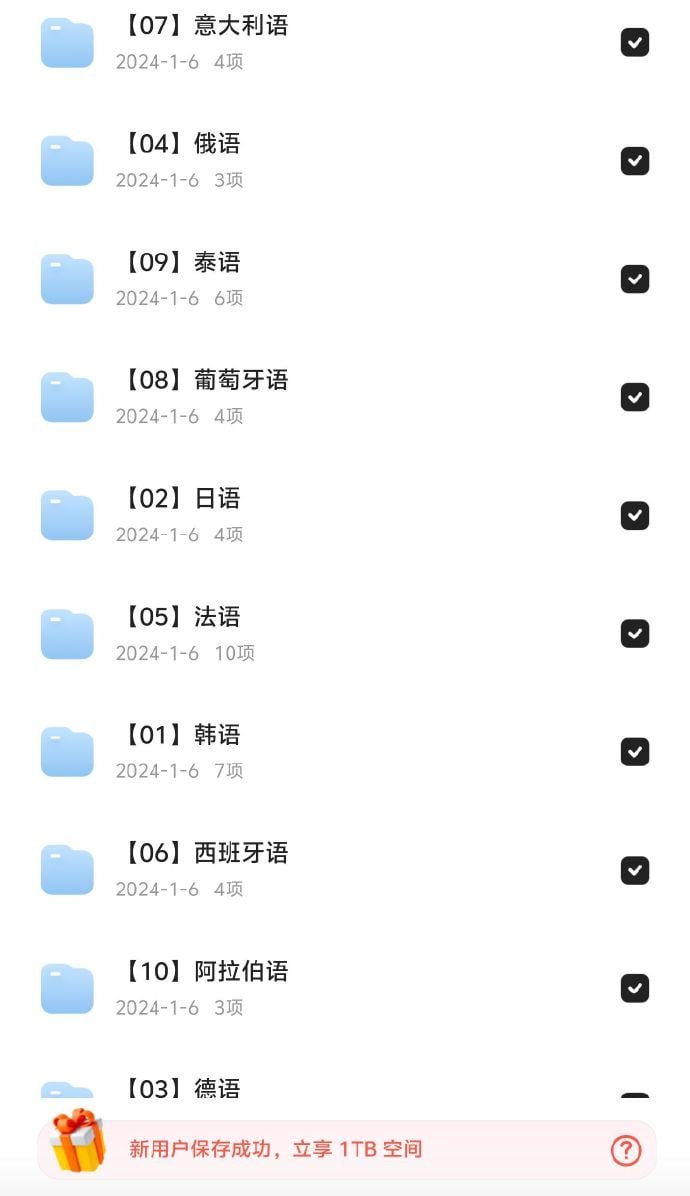Viewport: 690px width, 1196px height.
Task: Open the 【10】阿拉伯语 folder
Action: 204,972
